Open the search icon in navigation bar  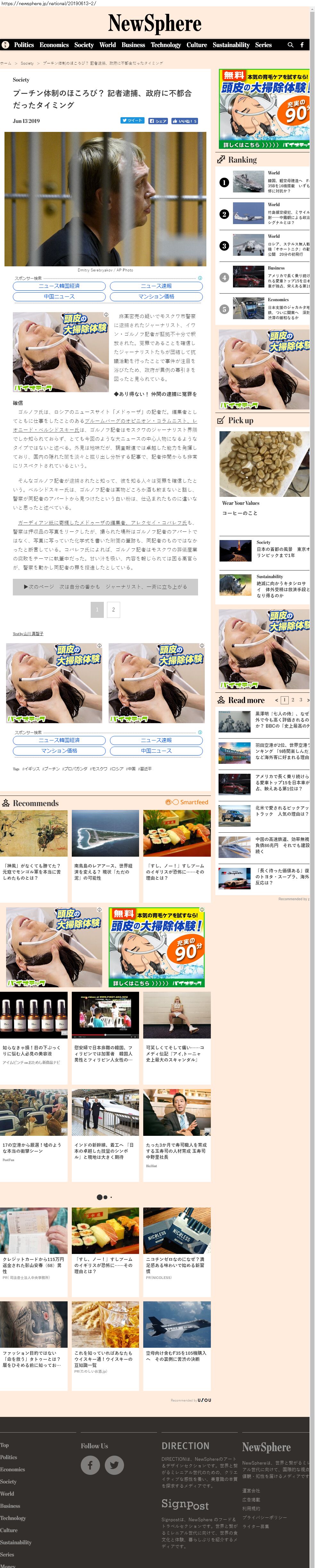coord(291,45)
